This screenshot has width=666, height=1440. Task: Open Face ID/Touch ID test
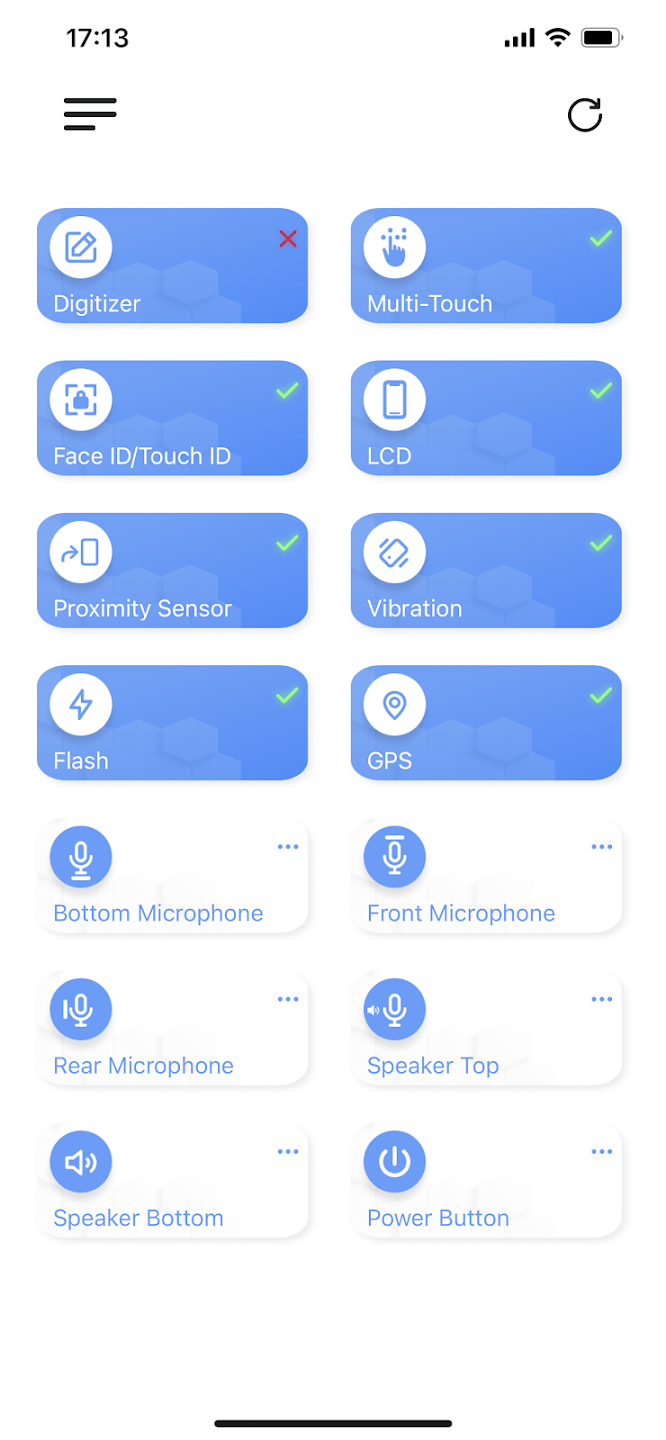click(x=172, y=418)
